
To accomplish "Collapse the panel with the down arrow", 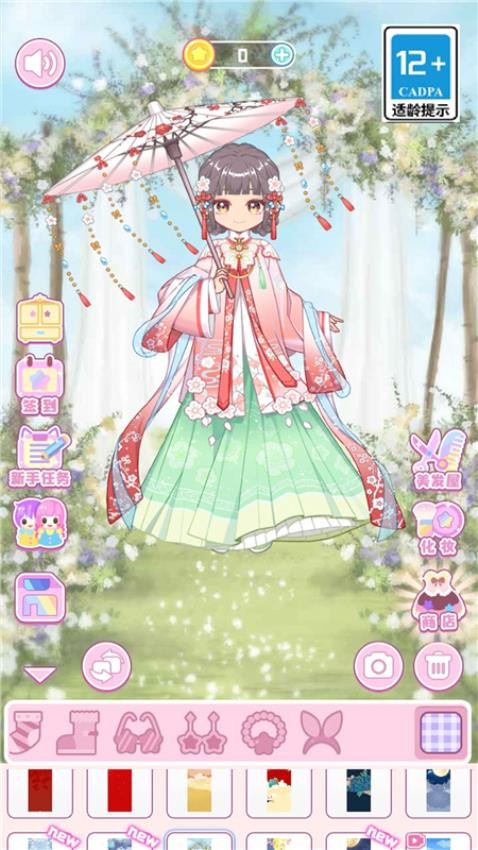I will point(40,674).
